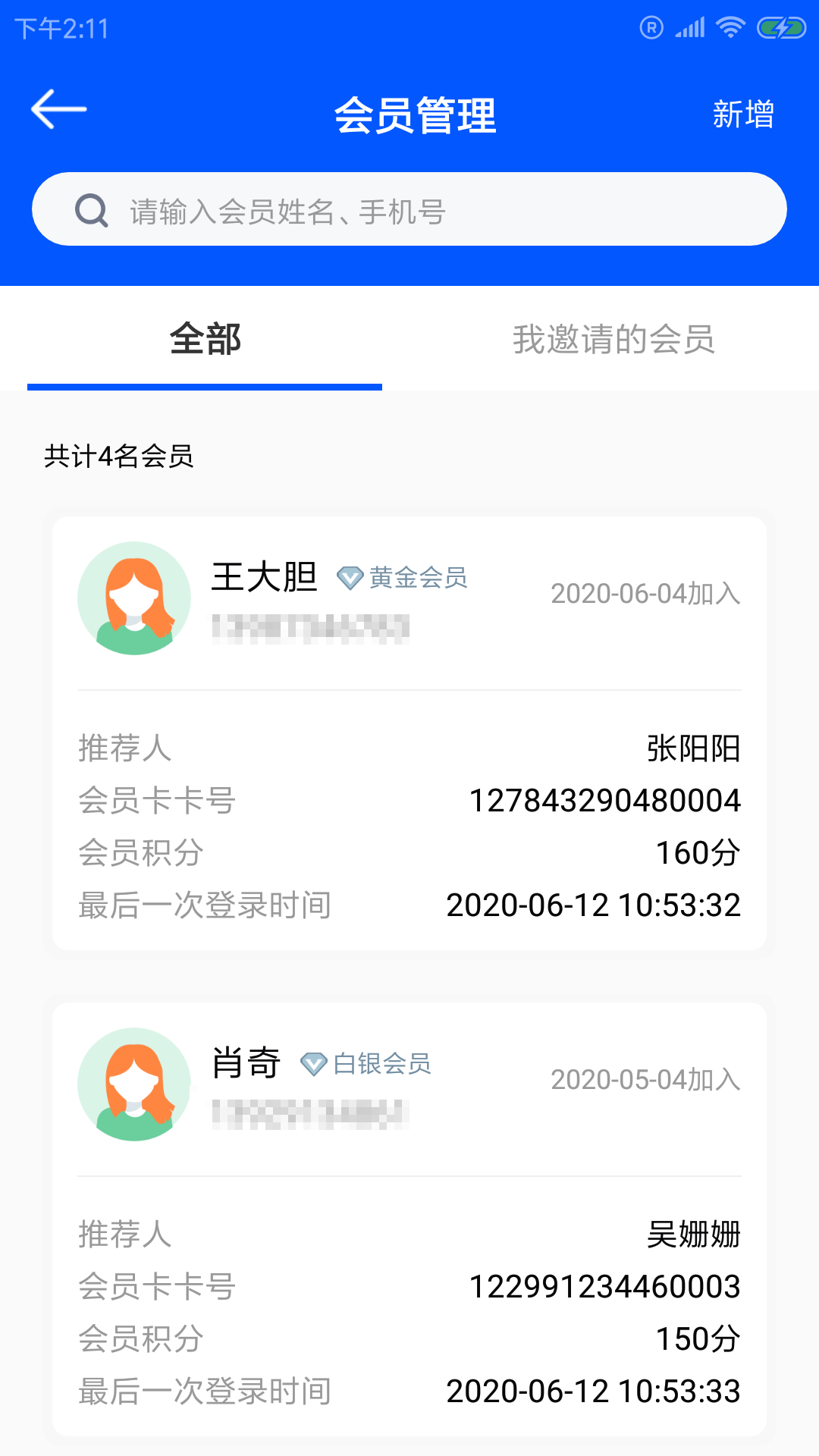The height and width of the screenshot is (1456, 819).
Task: Open member card for 肖奇
Action: tap(409, 1219)
